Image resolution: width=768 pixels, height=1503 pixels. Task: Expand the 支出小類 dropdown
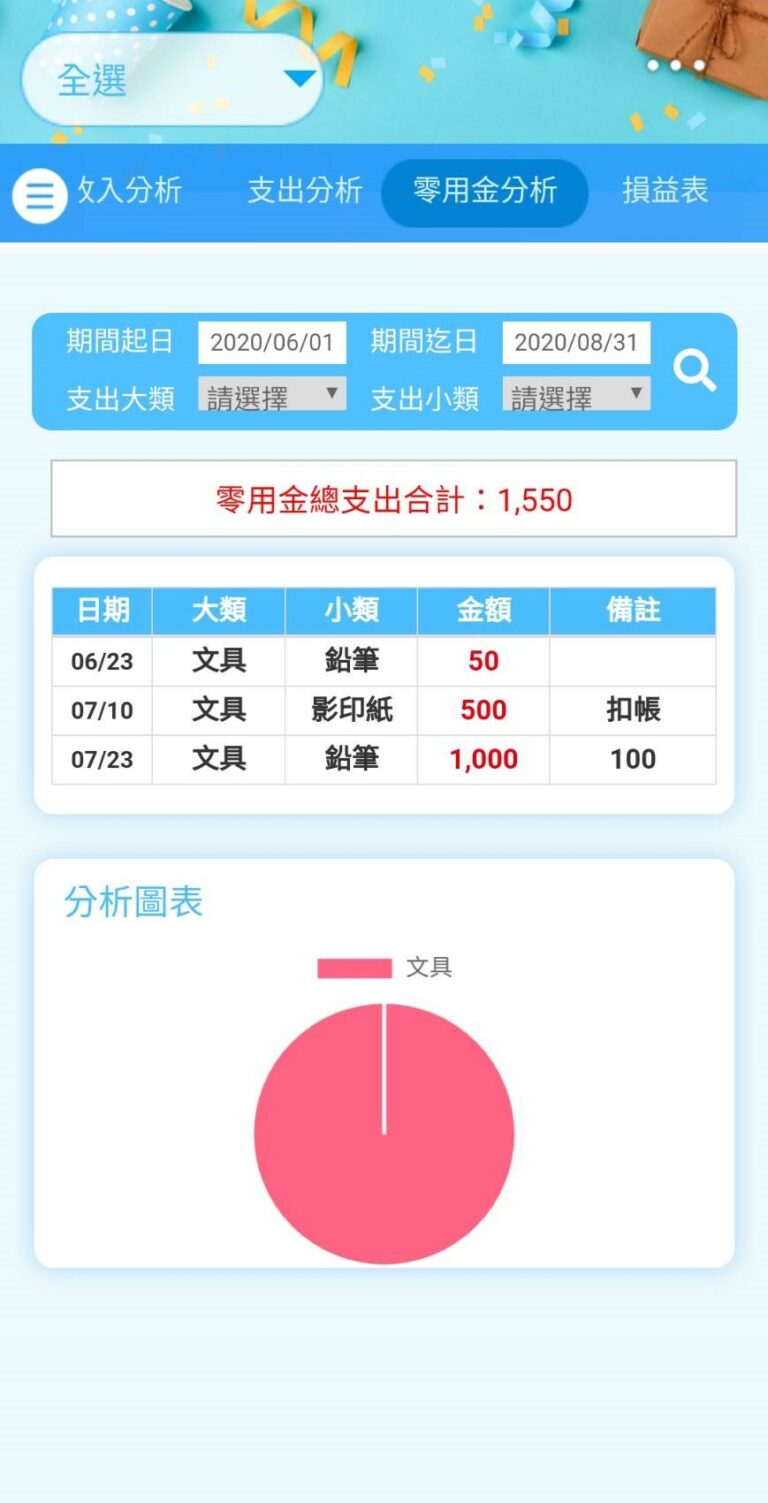pos(576,396)
